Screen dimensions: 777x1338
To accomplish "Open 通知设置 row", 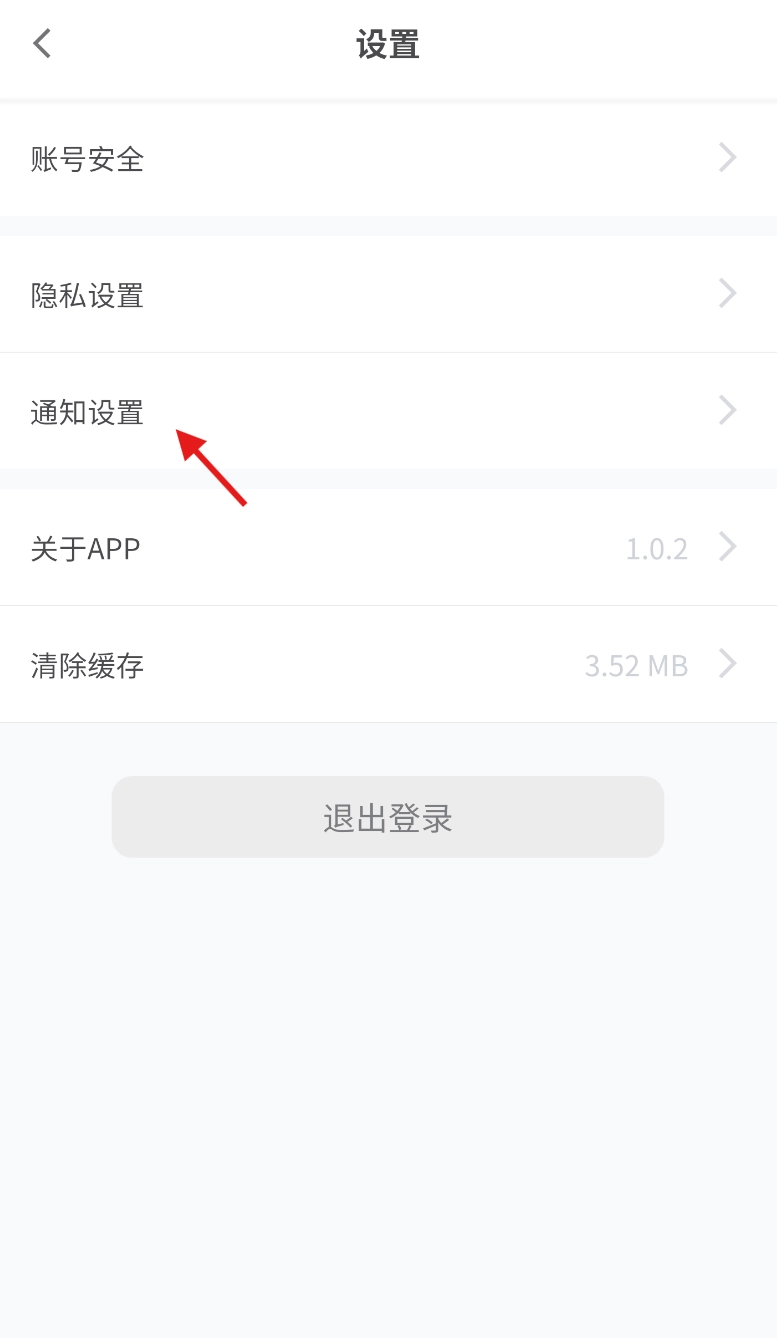I will [x=388, y=411].
